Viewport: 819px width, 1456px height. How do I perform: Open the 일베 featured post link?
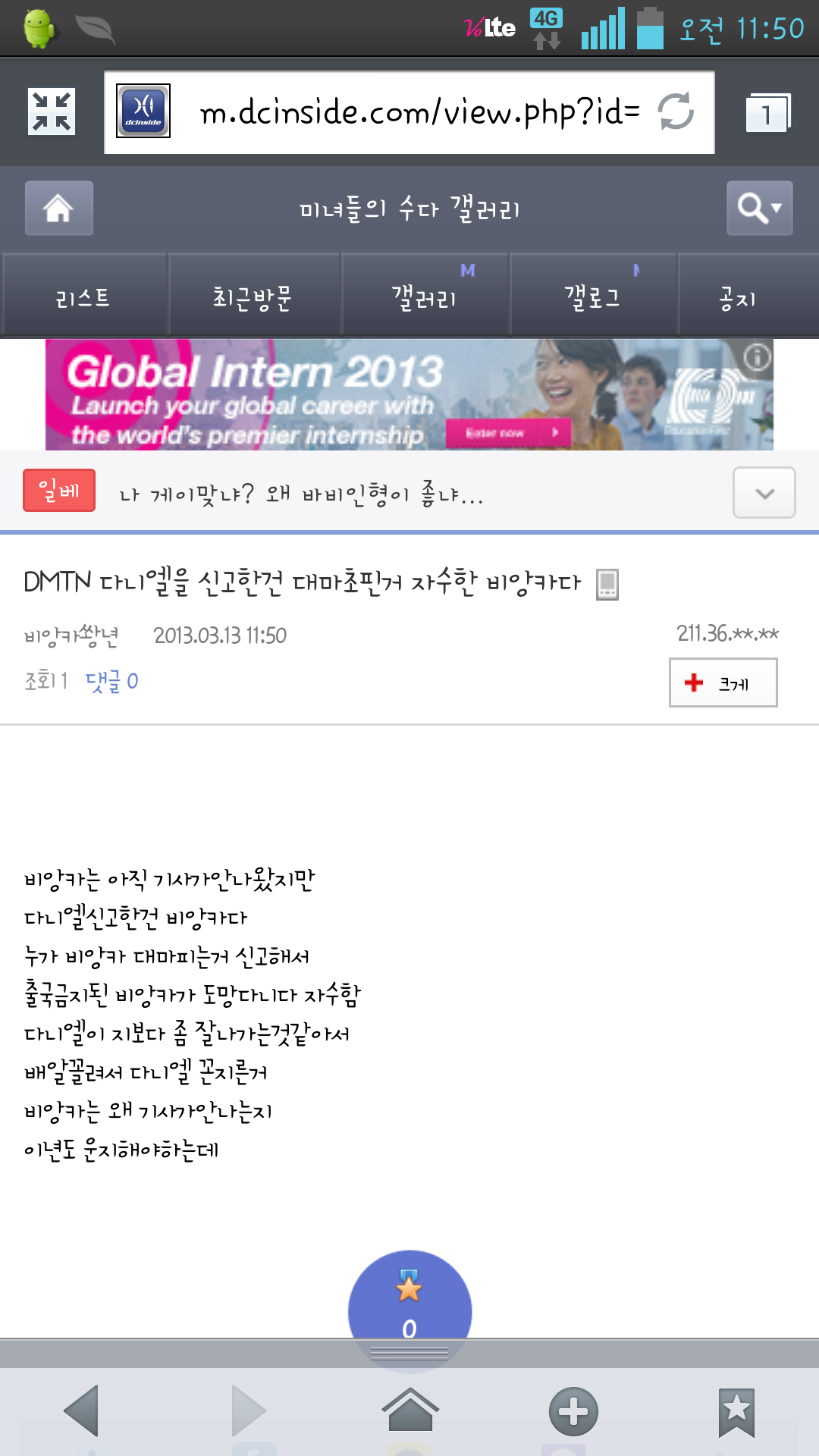301,494
